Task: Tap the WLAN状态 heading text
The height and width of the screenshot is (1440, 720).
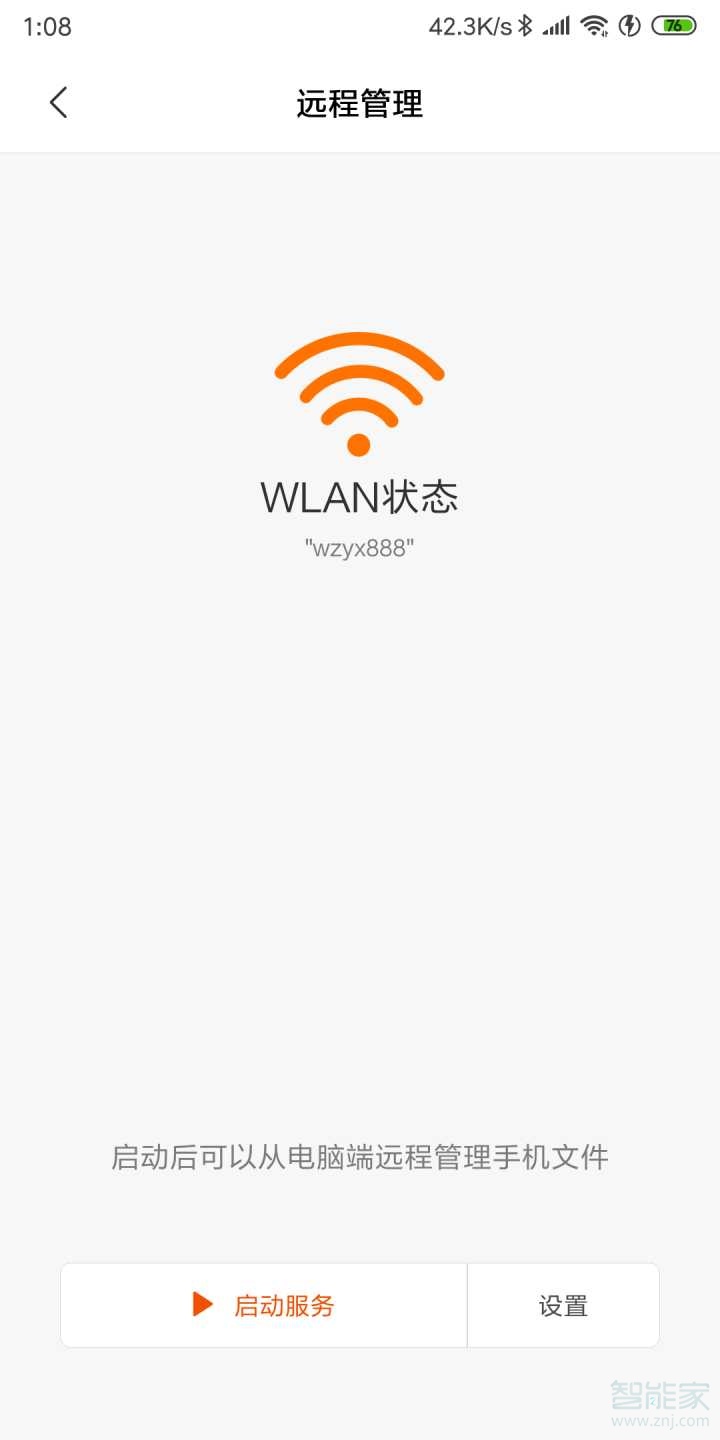Action: click(x=359, y=497)
